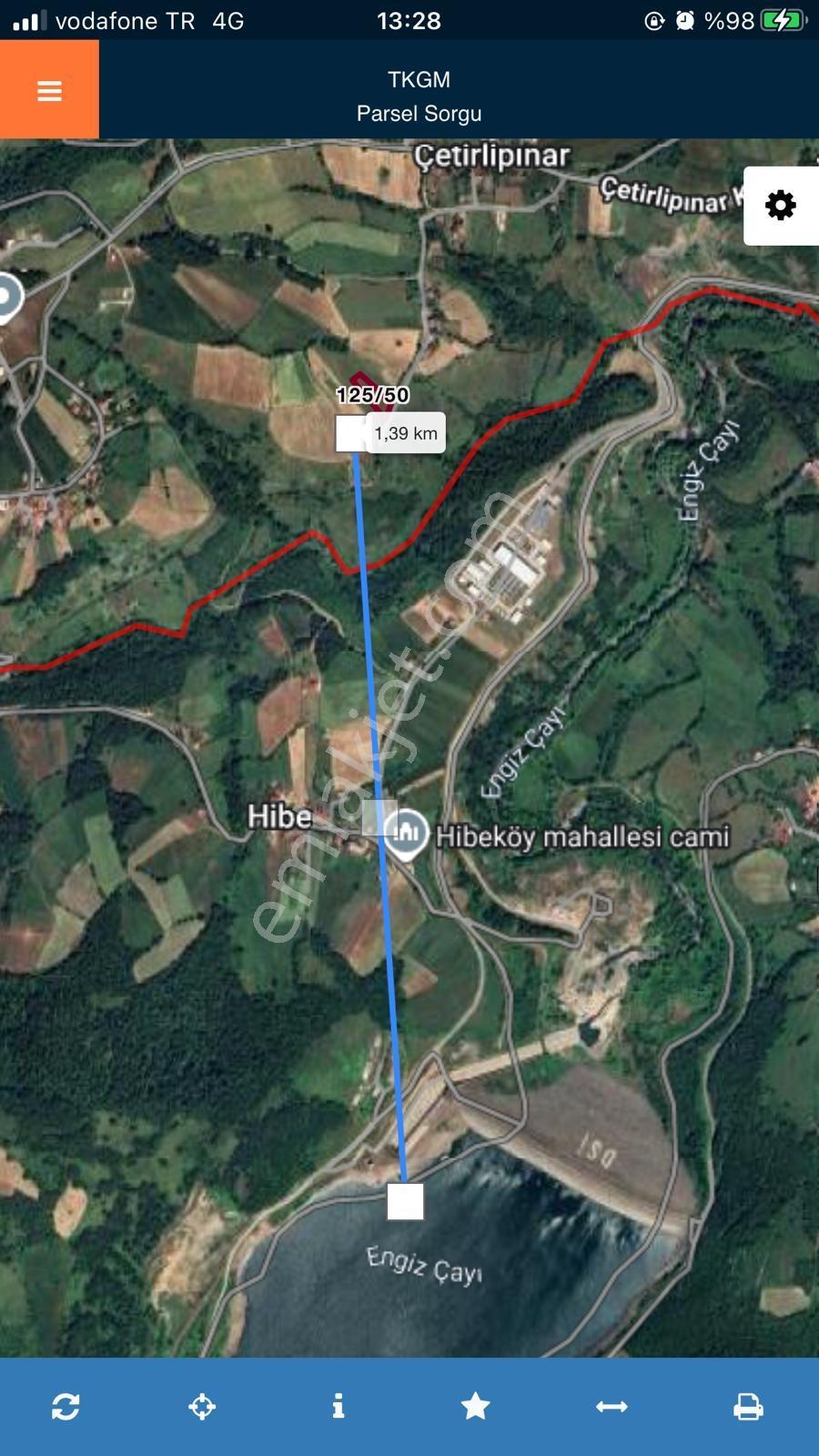Viewport: 819px width, 1456px height.
Task: Tap the refresh icon in bottom toolbar
Action: 66,1407
